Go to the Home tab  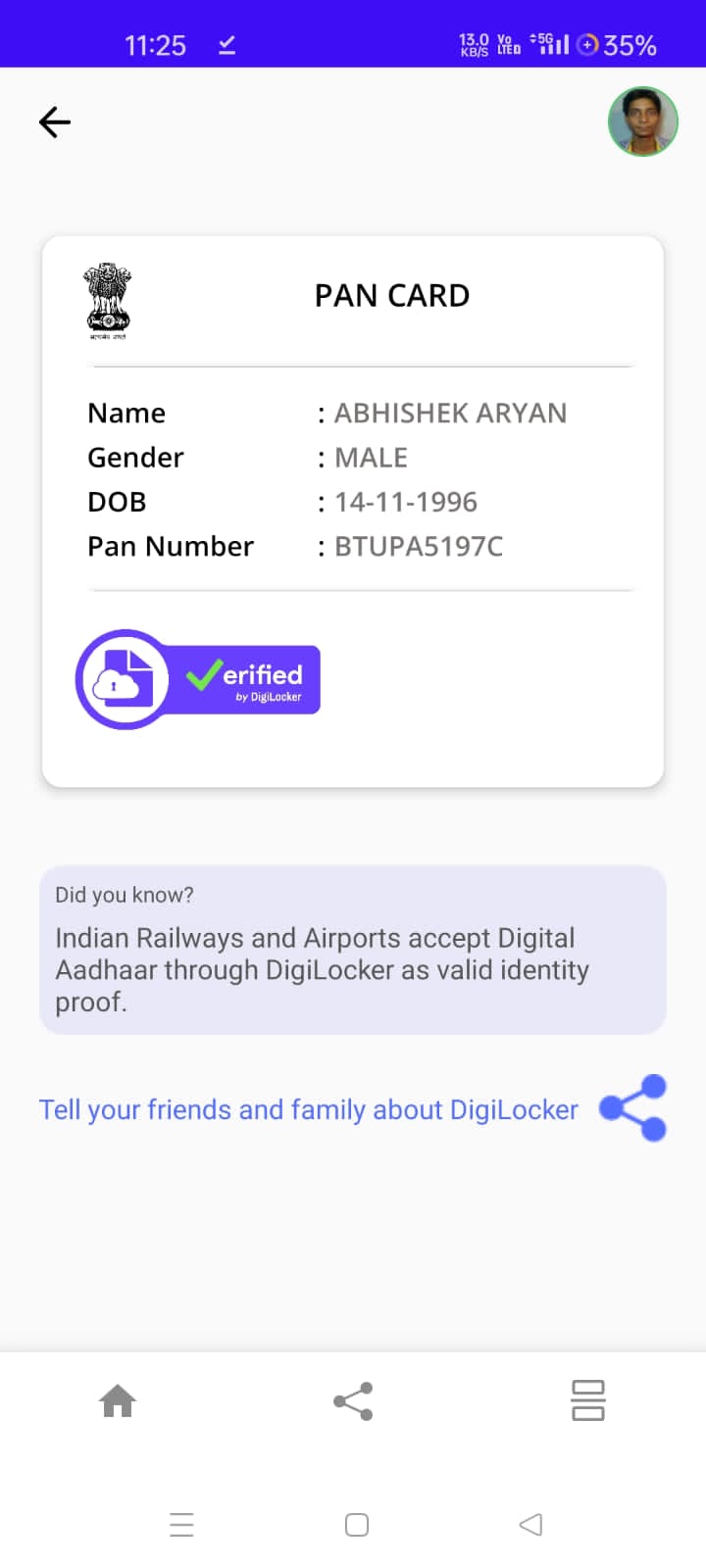[x=118, y=1401]
